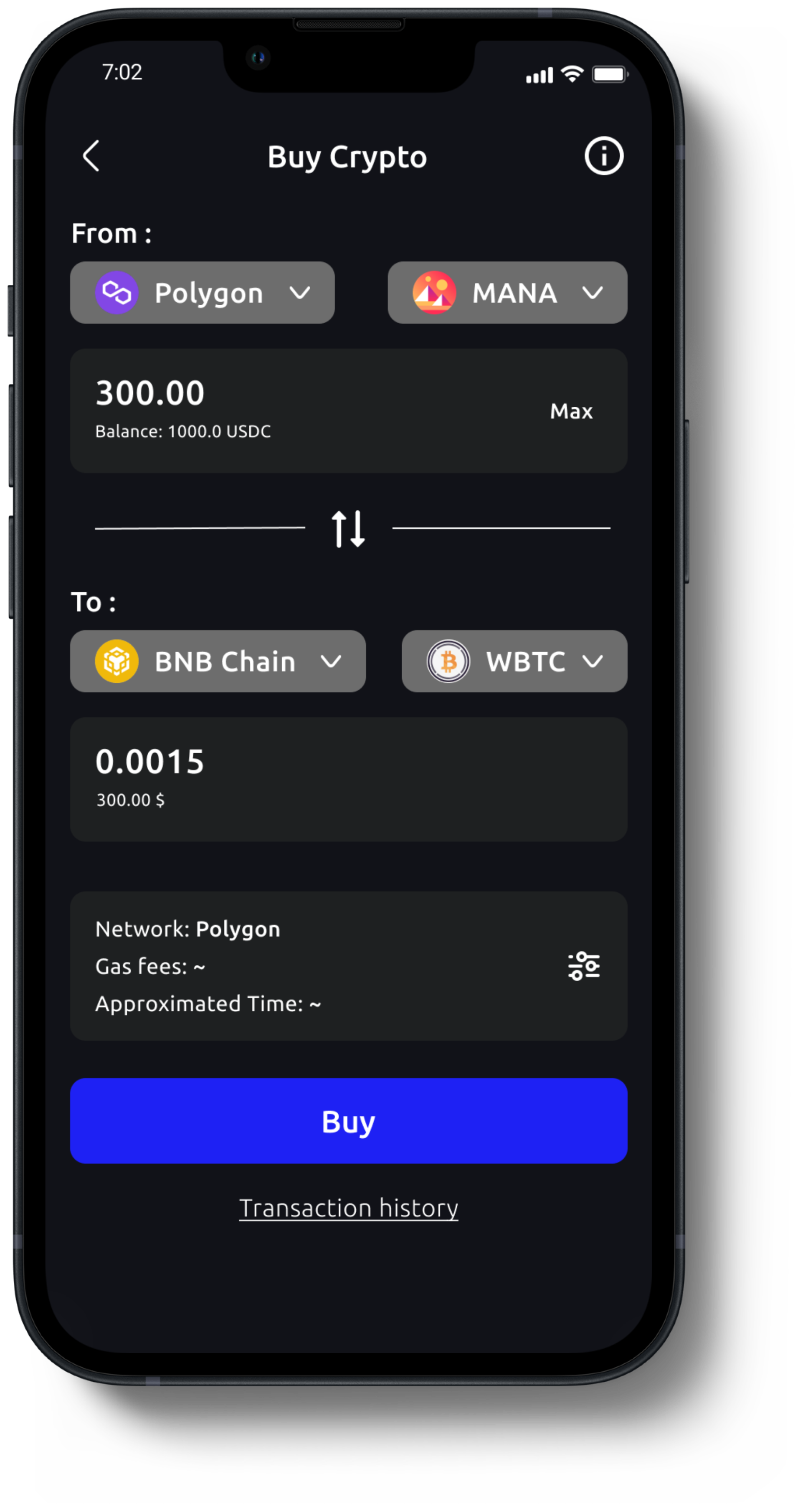Go back from Buy Crypto

(x=91, y=156)
